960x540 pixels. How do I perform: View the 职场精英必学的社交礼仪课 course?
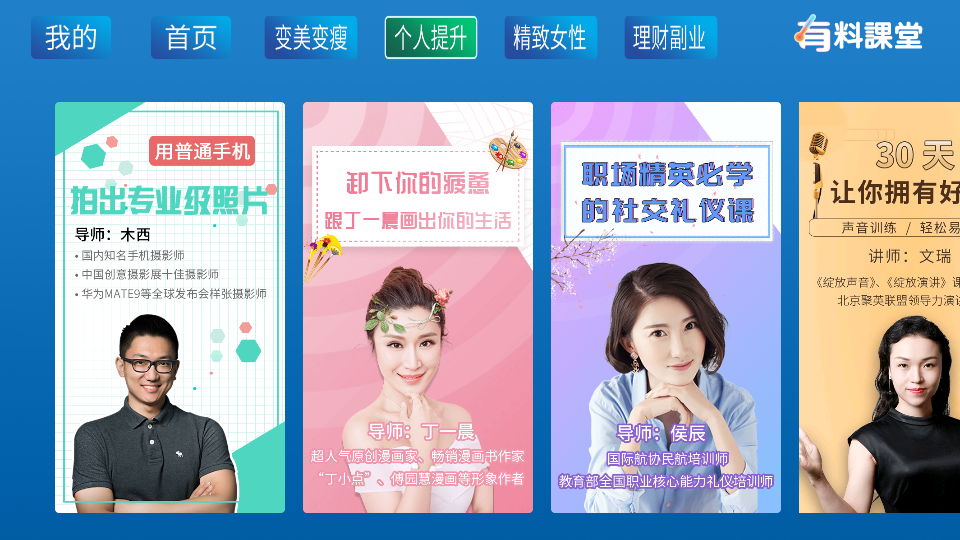[666, 307]
